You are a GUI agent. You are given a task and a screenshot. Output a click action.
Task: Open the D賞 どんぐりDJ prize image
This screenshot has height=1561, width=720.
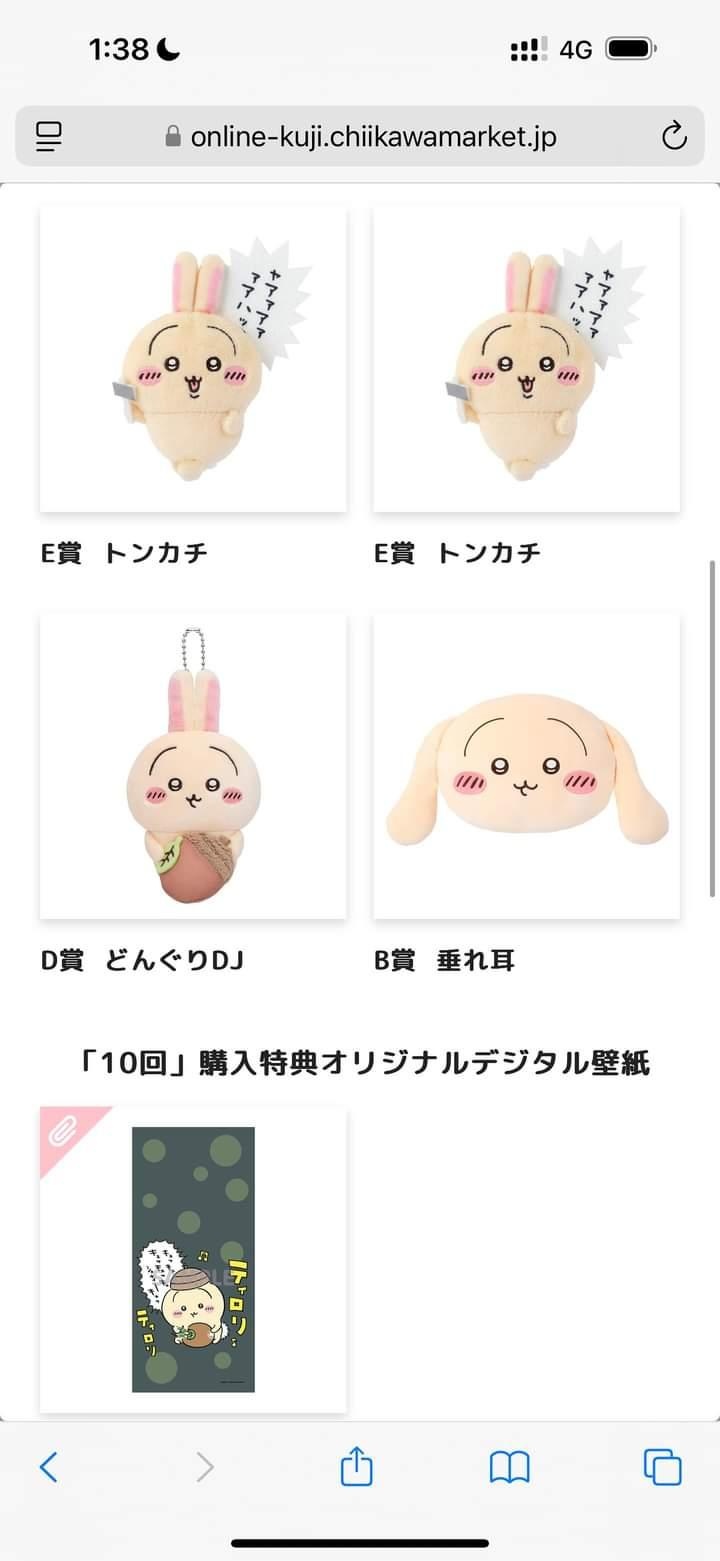pos(193,766)
